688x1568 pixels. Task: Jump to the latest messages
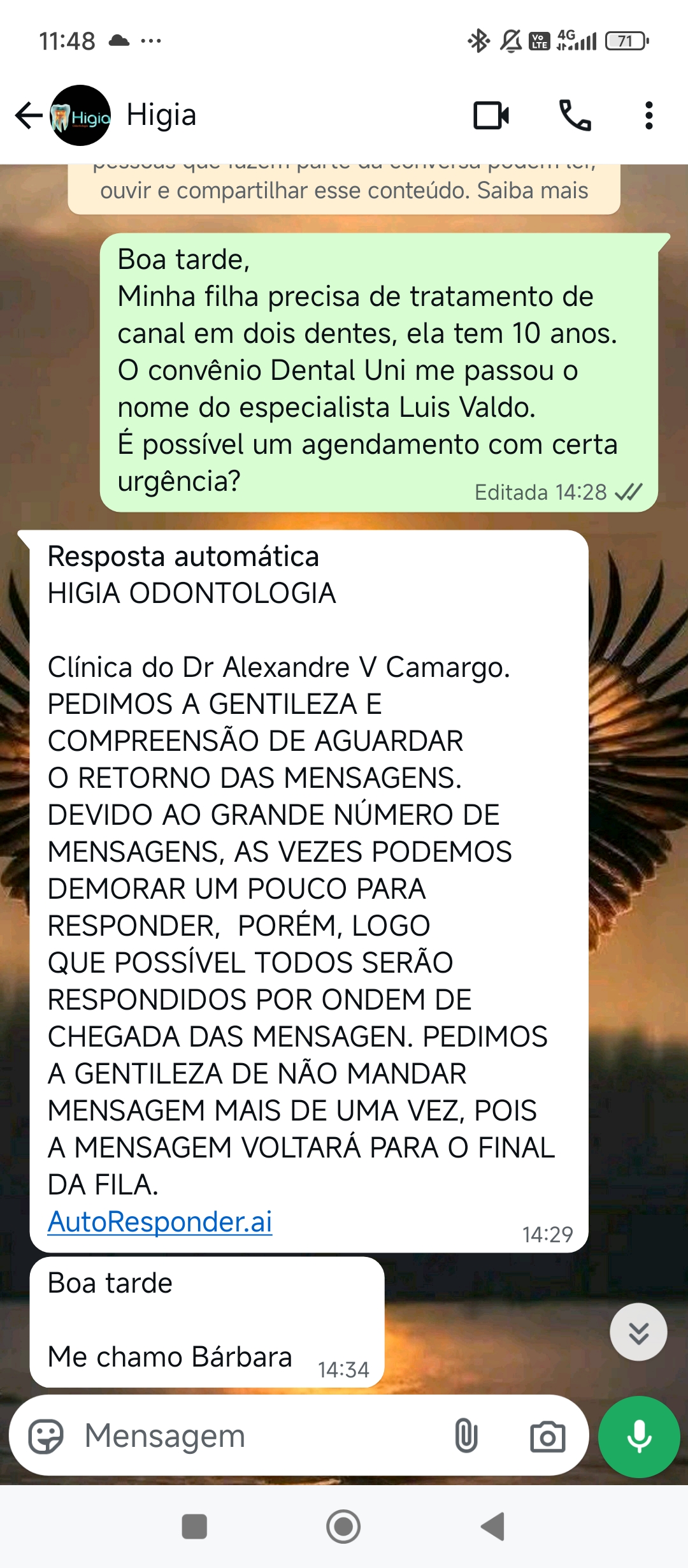pos(638,1332)
